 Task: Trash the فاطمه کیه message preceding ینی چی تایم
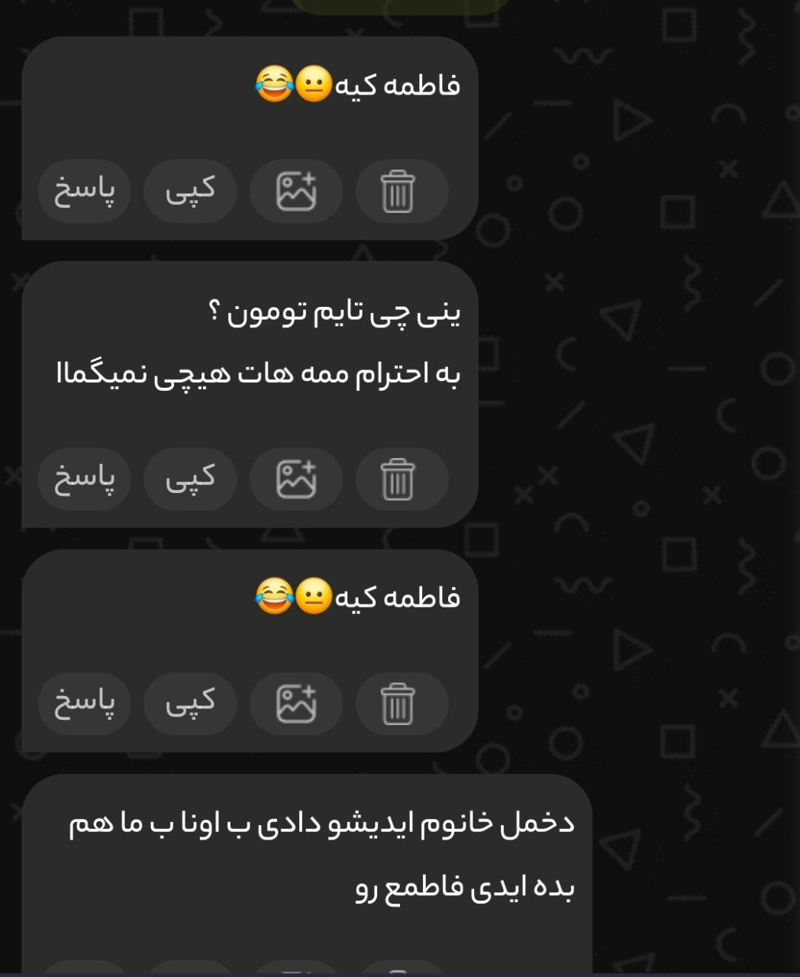[x=399, y=191]
